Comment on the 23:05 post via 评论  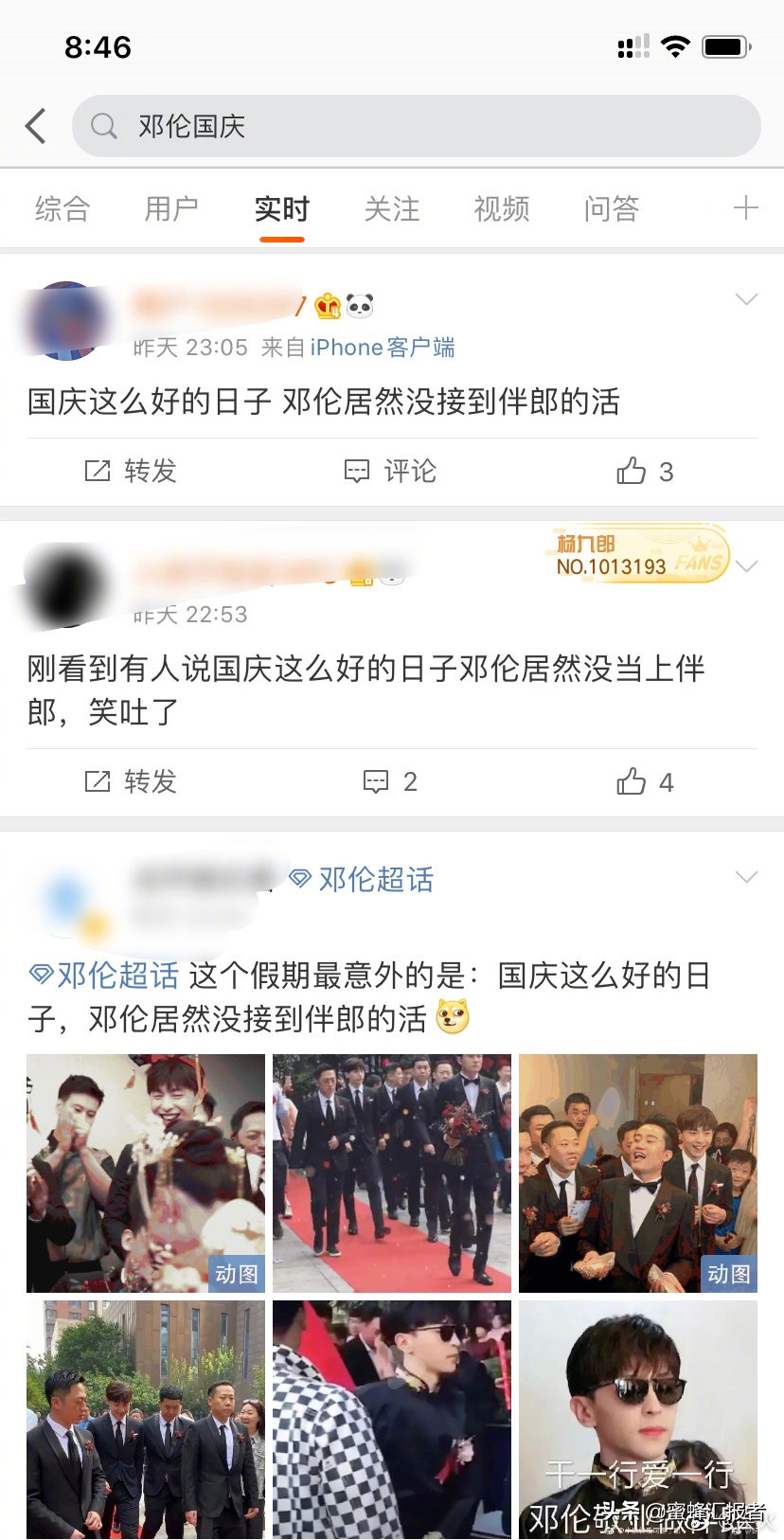[x=390, y=471]
